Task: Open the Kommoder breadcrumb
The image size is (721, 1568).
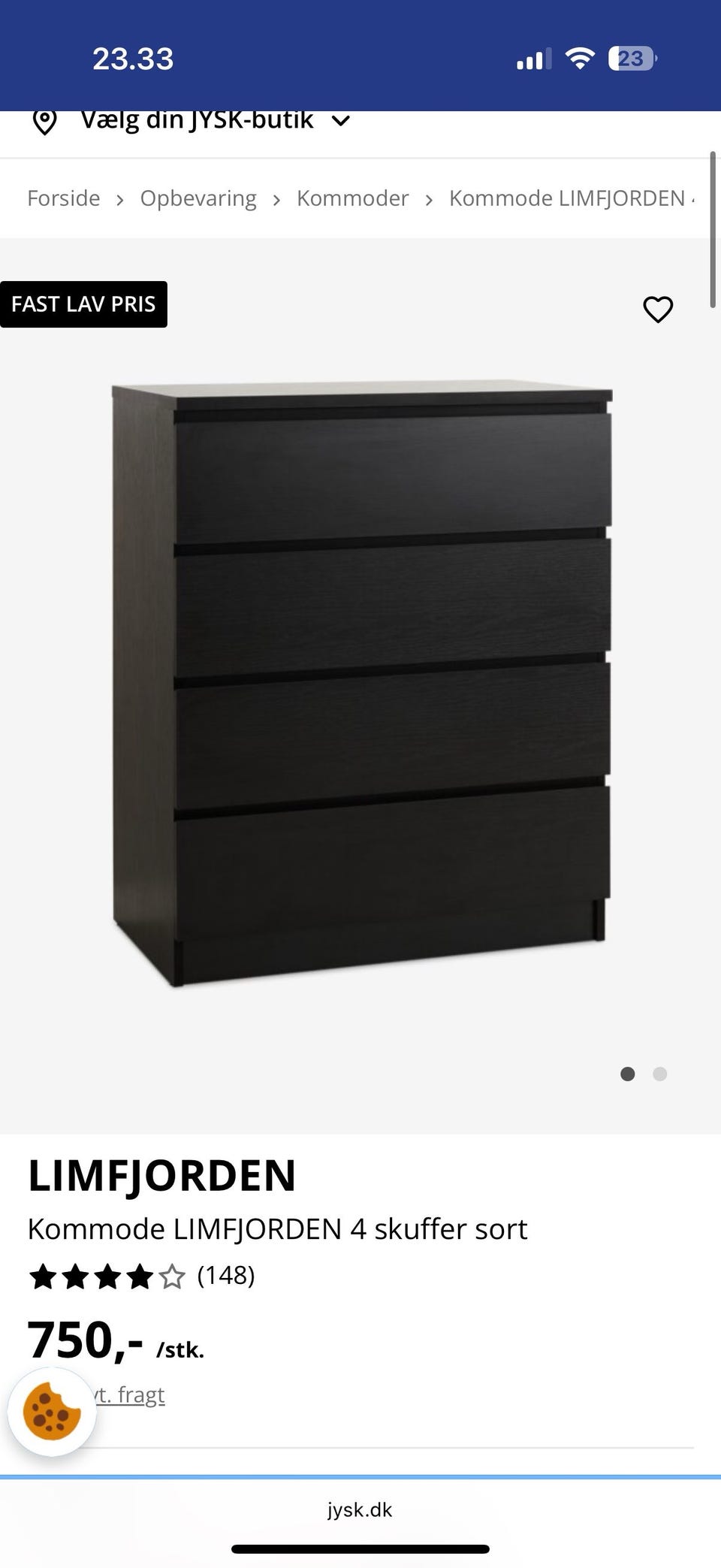Action: click(352, 198)
